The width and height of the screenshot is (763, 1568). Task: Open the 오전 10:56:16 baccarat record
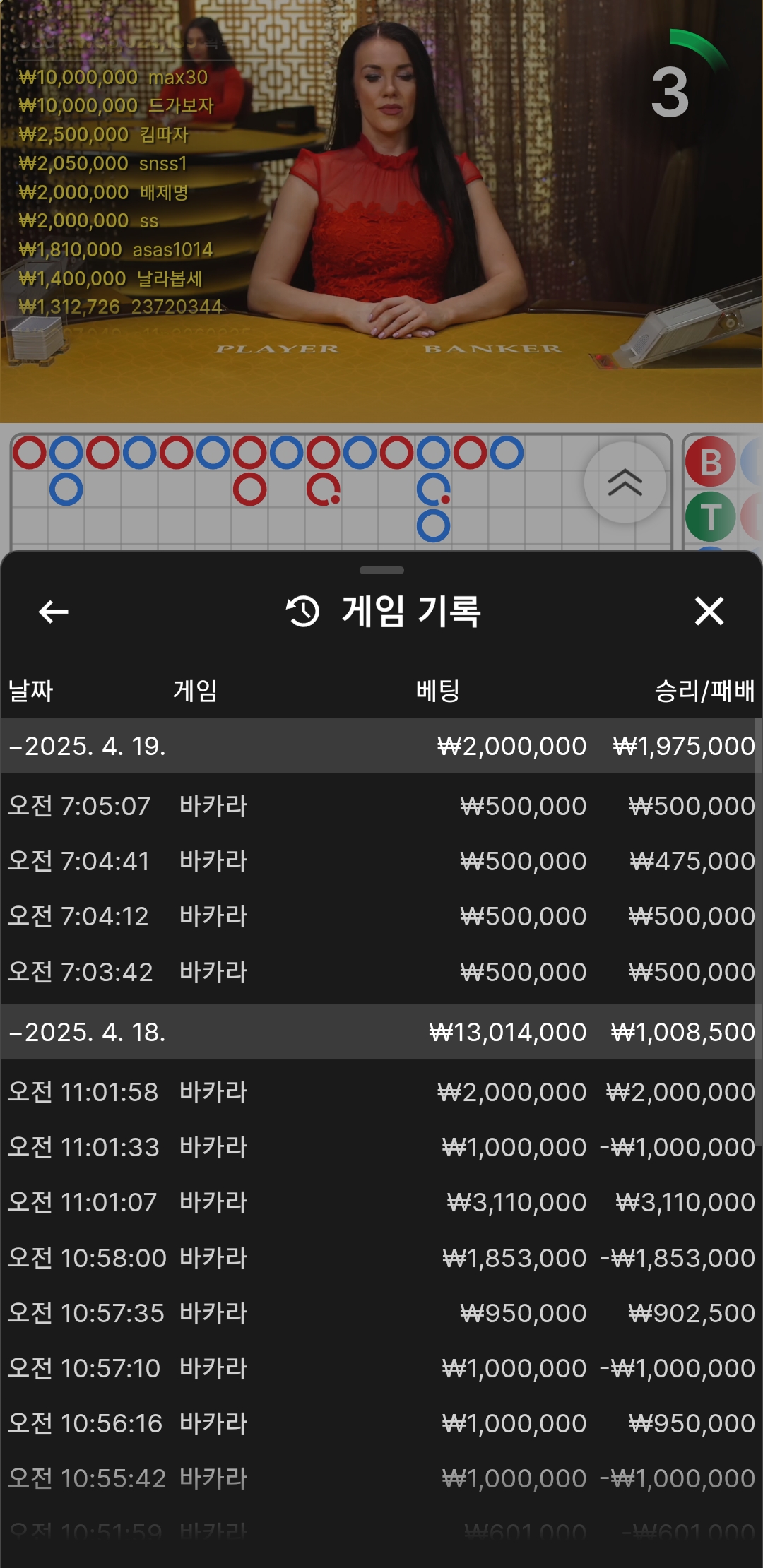click(381, 1423)
